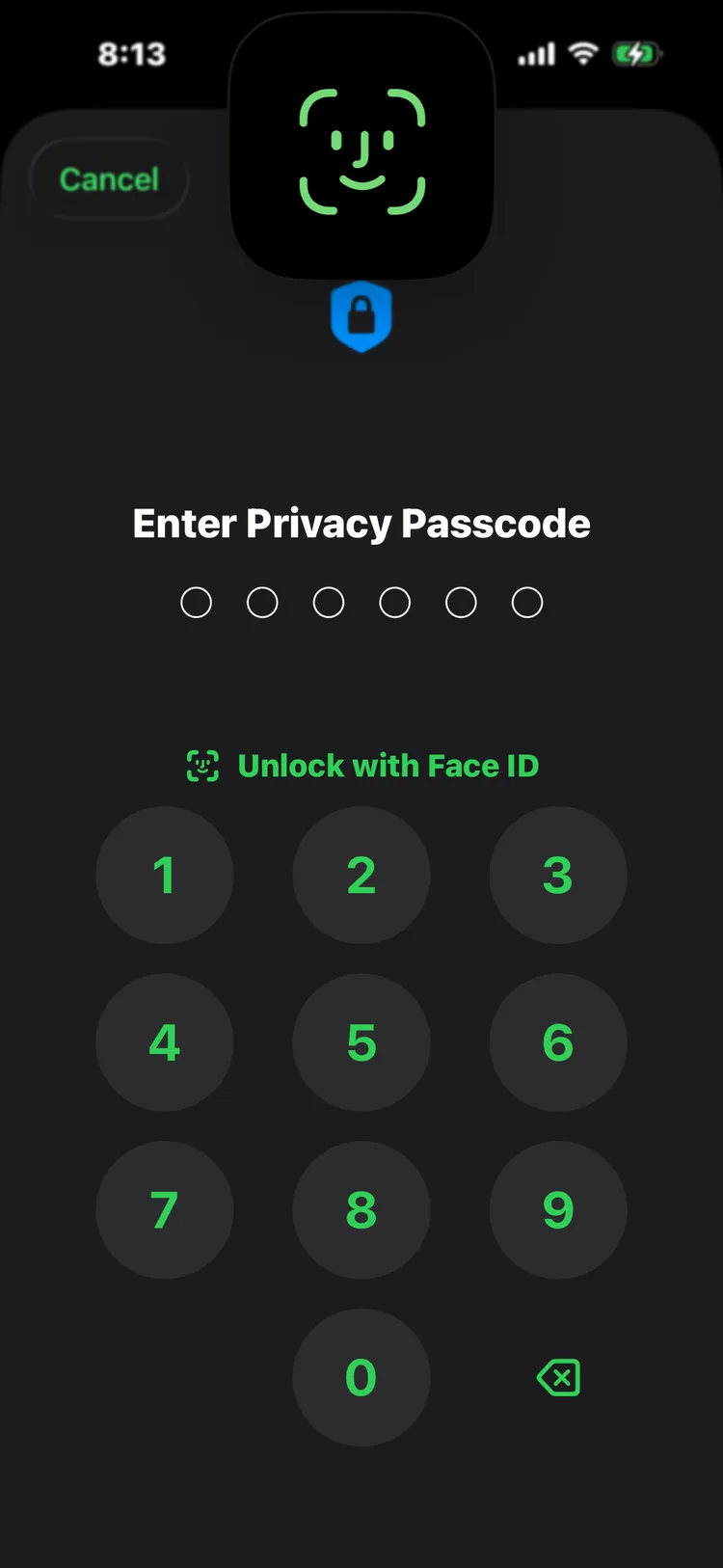The image size is (723, 1568).
Task: Unlock with Face ID
Action: (362, 766)
